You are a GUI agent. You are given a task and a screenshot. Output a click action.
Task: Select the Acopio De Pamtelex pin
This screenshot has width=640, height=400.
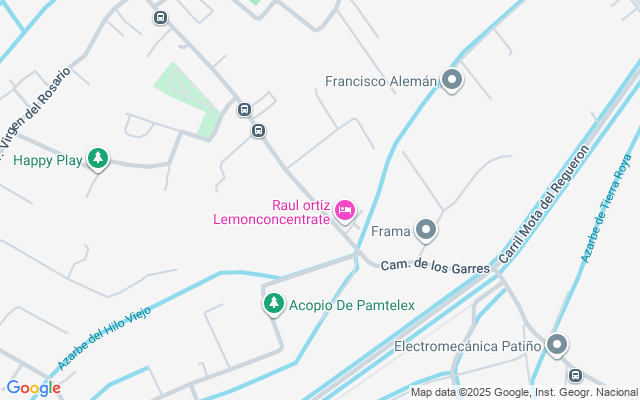(x=273, y=303)
